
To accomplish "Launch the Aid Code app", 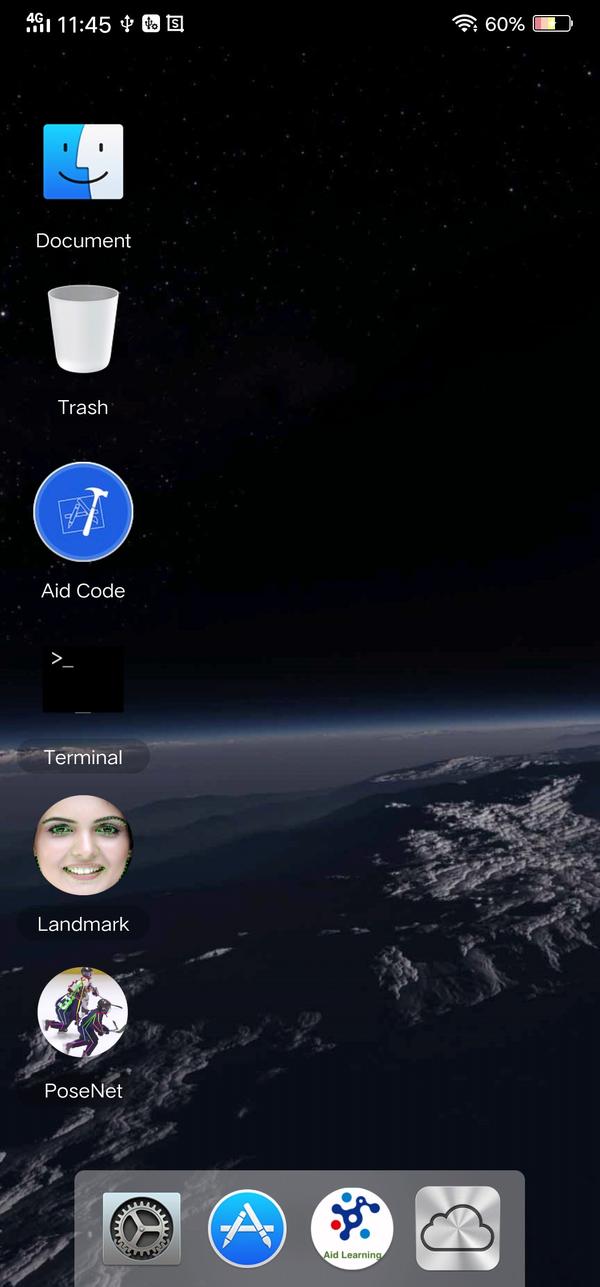I will pyautogui.click(x=83, y=511).
